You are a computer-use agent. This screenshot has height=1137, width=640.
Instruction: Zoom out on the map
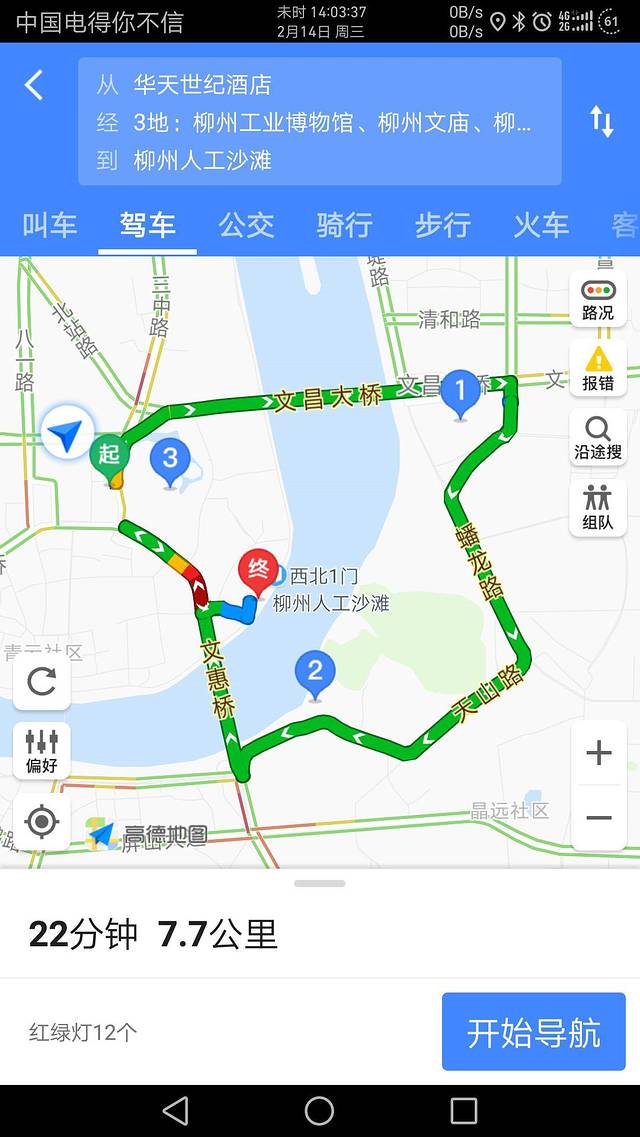pyautogui.click(x=599, y=818)
